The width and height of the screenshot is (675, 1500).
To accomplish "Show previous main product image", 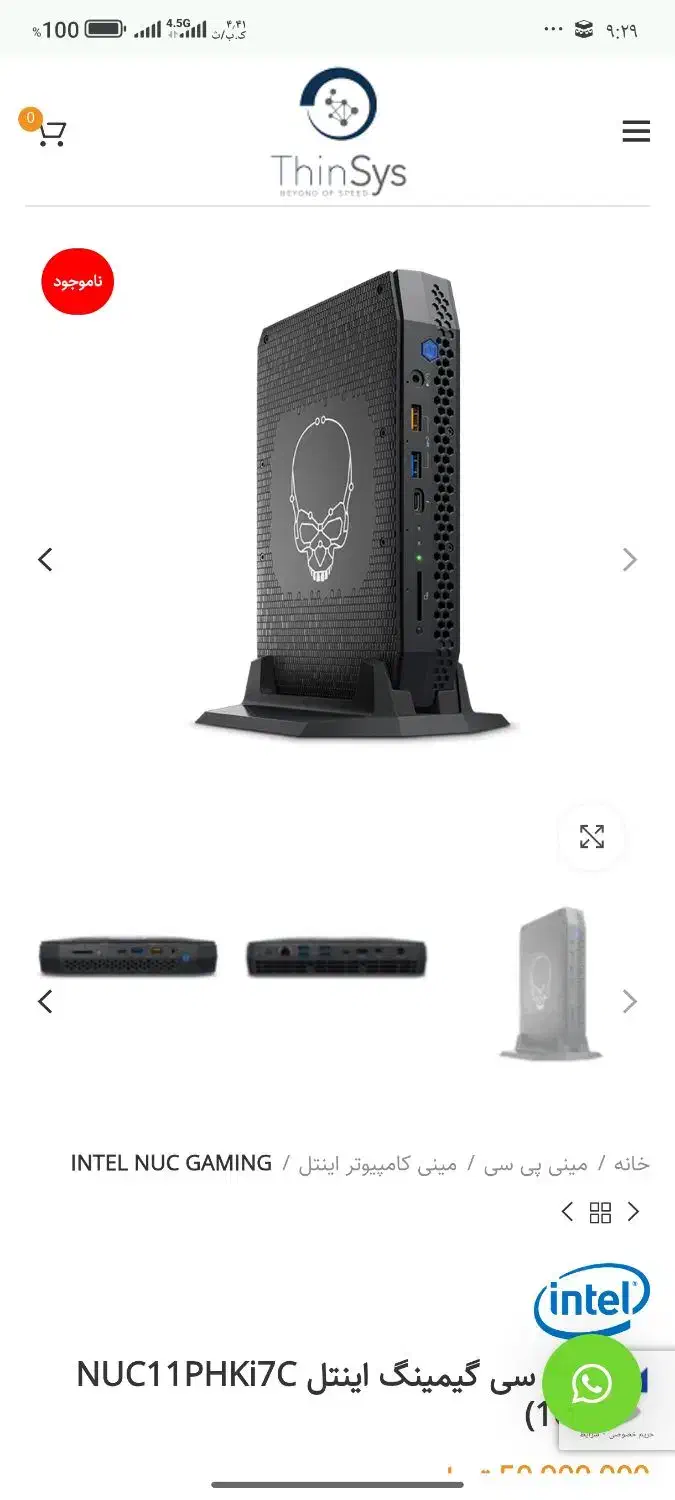I will 45,560.
